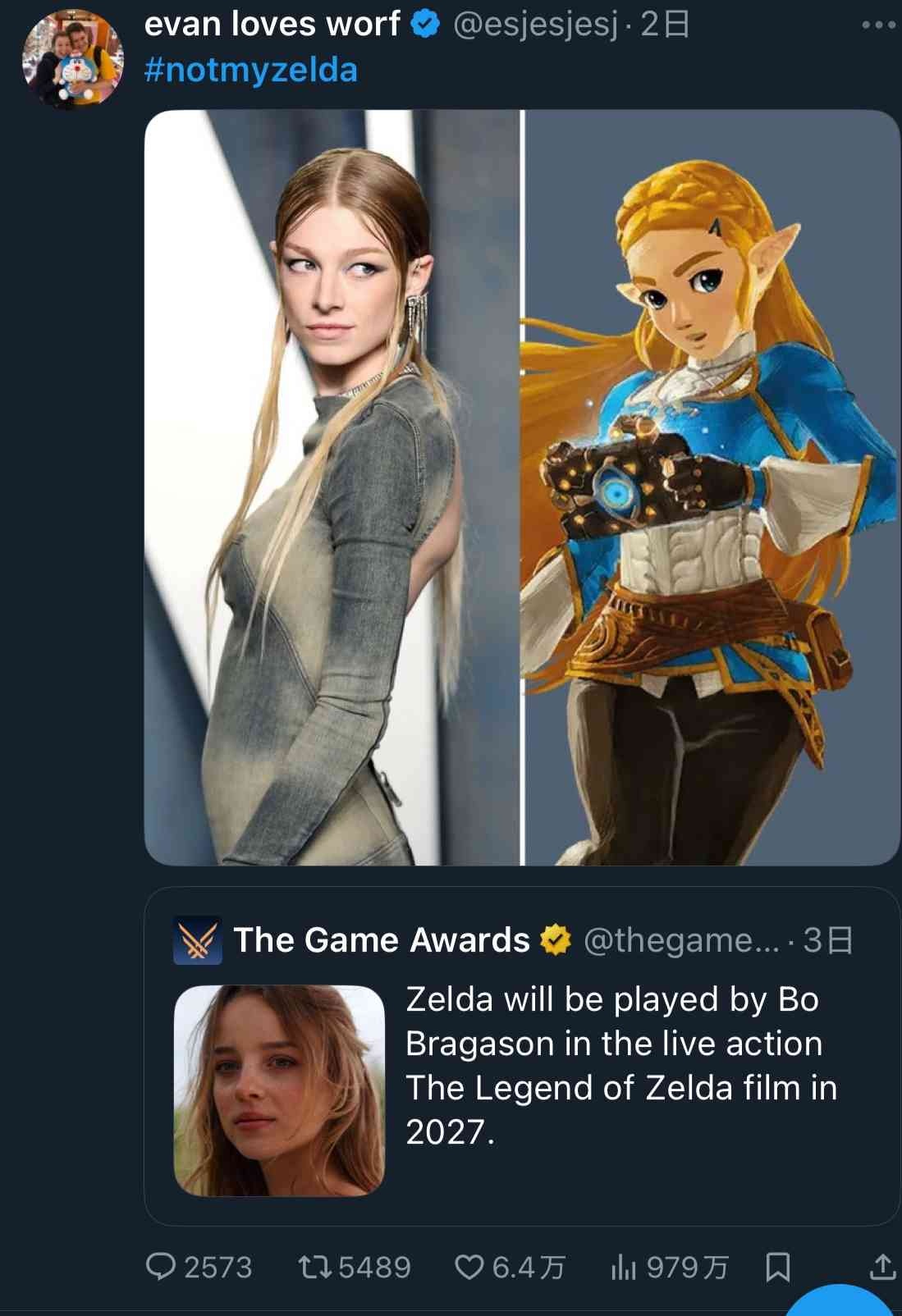Open evan loves worf's profile picture
Image resolution: width=902 pixels, height=1316 pixels.
tap(72, 61)
